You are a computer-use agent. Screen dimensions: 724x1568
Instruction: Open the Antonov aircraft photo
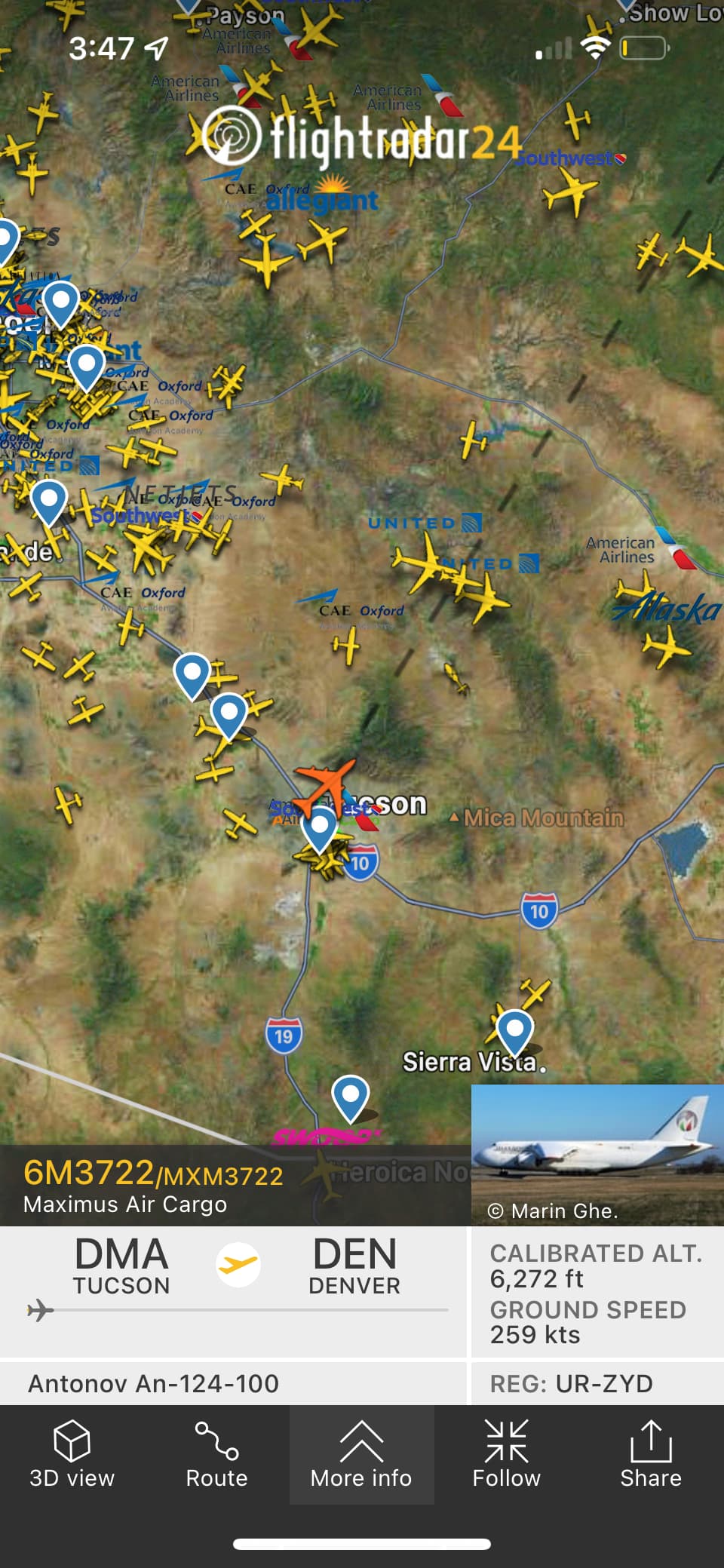597,1154
